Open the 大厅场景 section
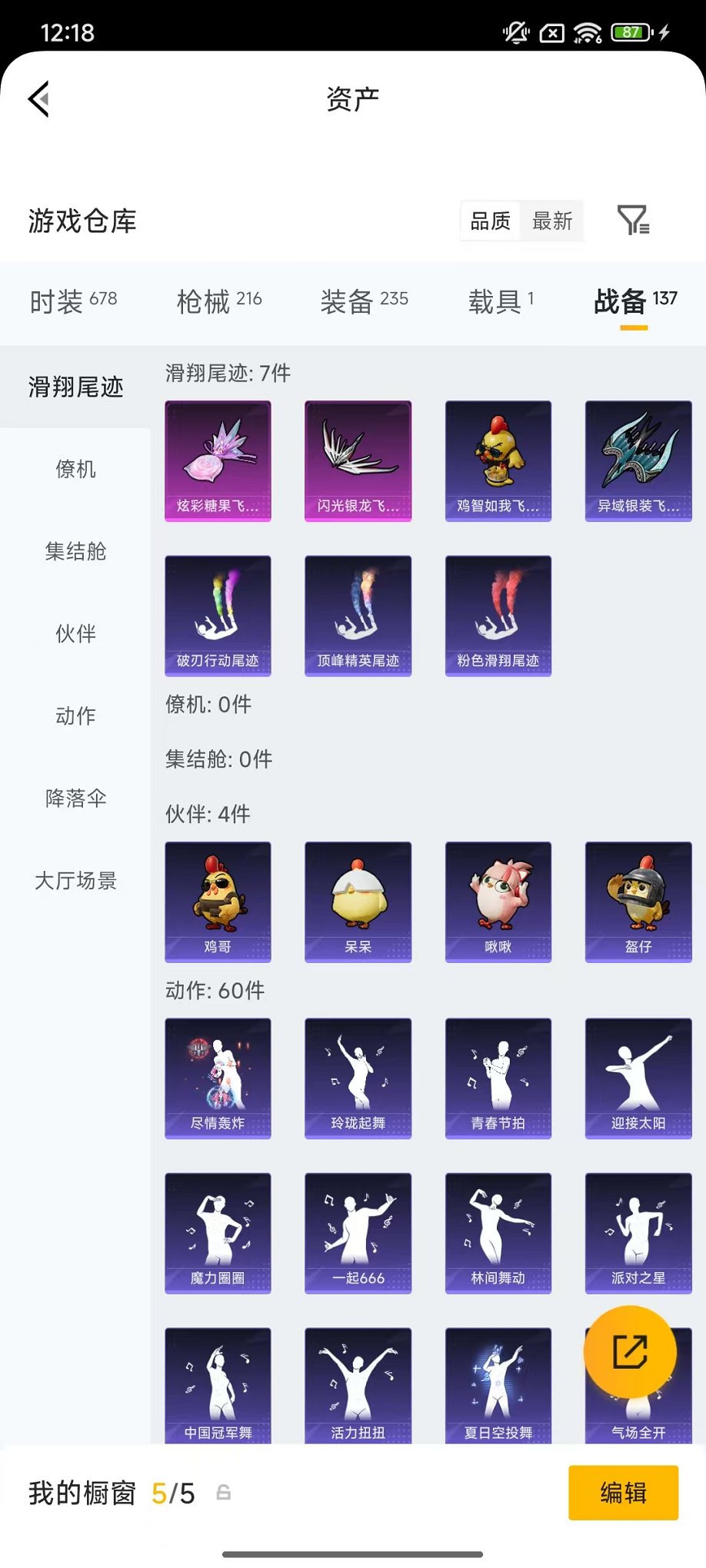This screenshot has width=706, height=1568. click(75, 881)
